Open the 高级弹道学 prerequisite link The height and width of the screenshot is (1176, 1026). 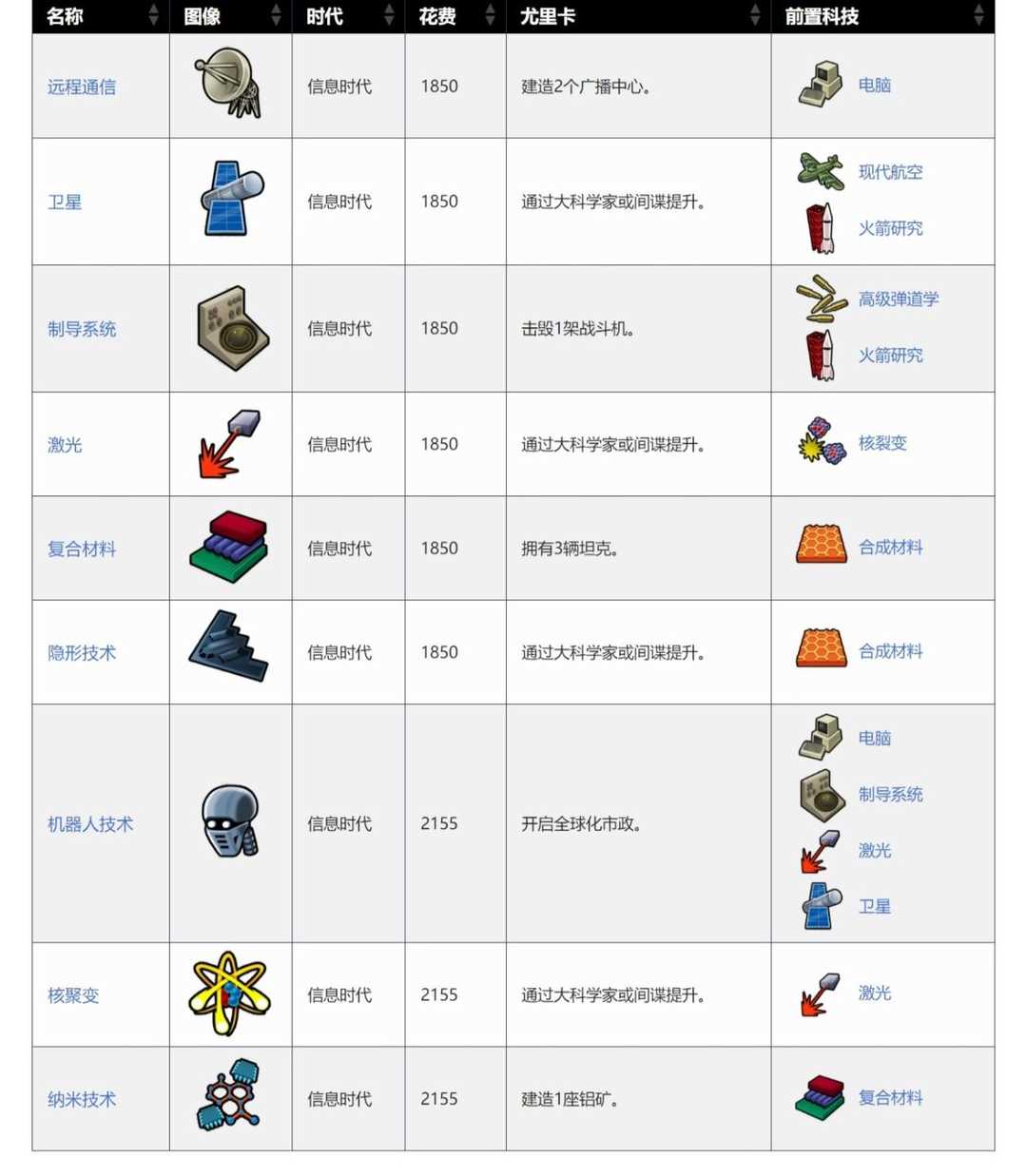(x=899, y=299)
